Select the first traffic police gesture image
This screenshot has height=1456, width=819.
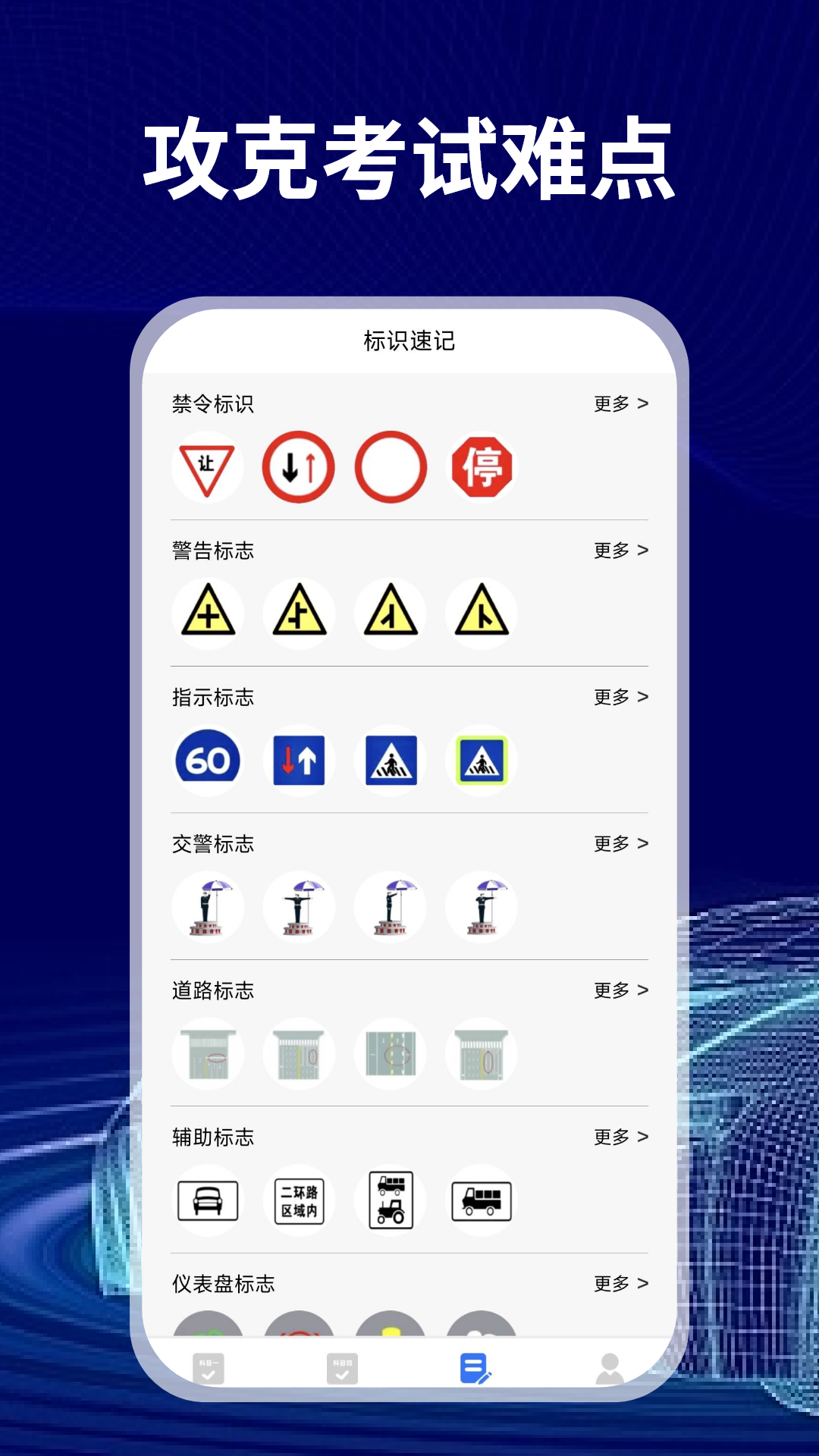coord(208,907)
